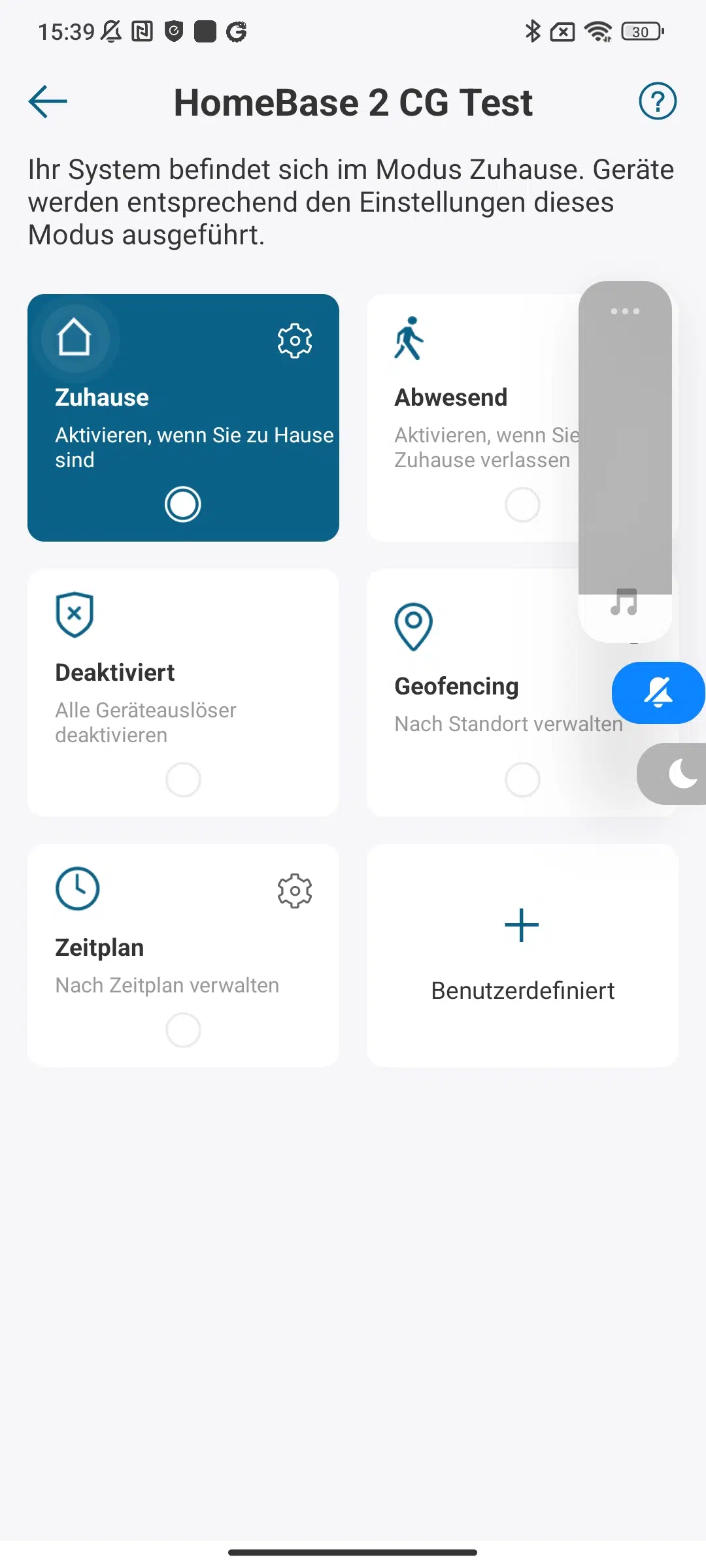
Task: Open the help question-mark icon
Action: tap(658, 101)
